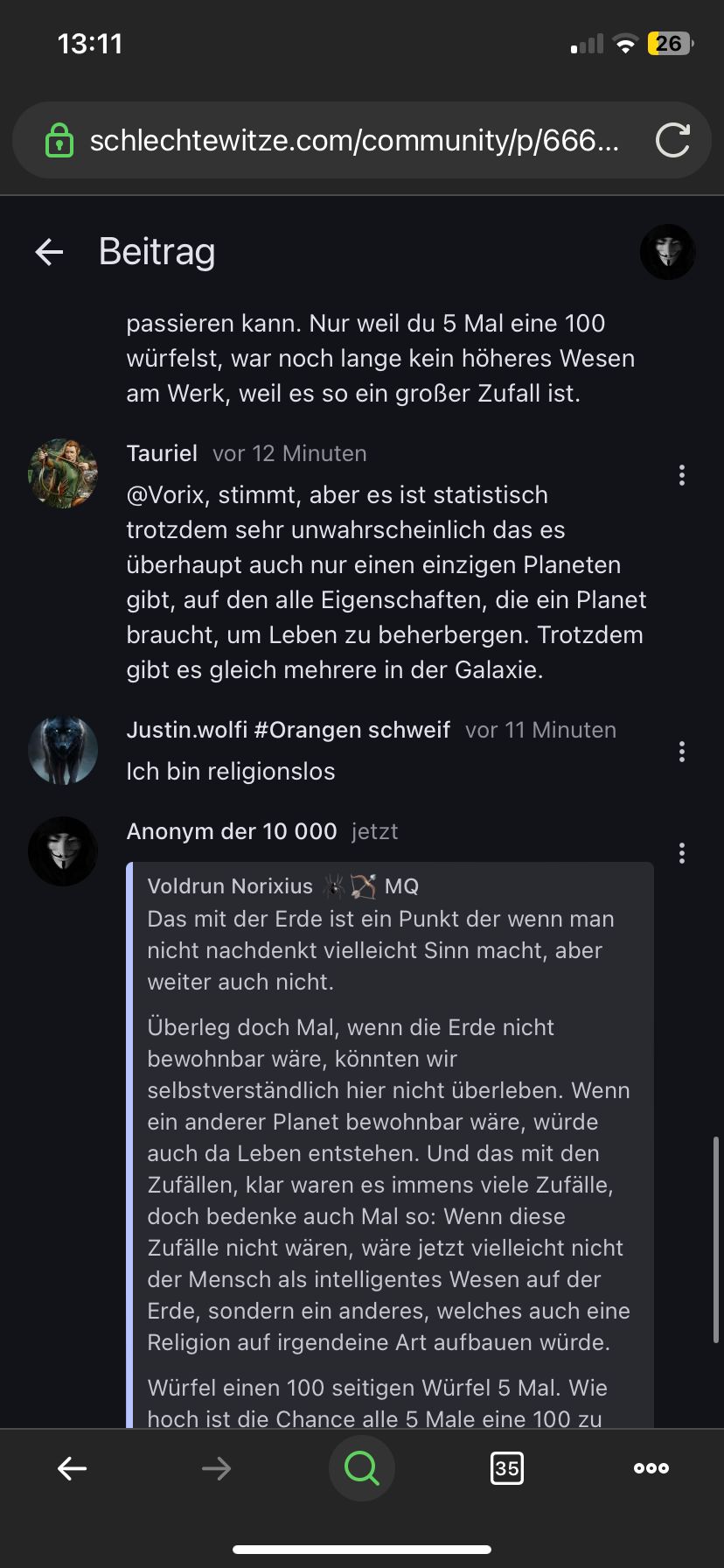
Task: Navigate back with the browser back arrow
Action: click(72, 1468)
